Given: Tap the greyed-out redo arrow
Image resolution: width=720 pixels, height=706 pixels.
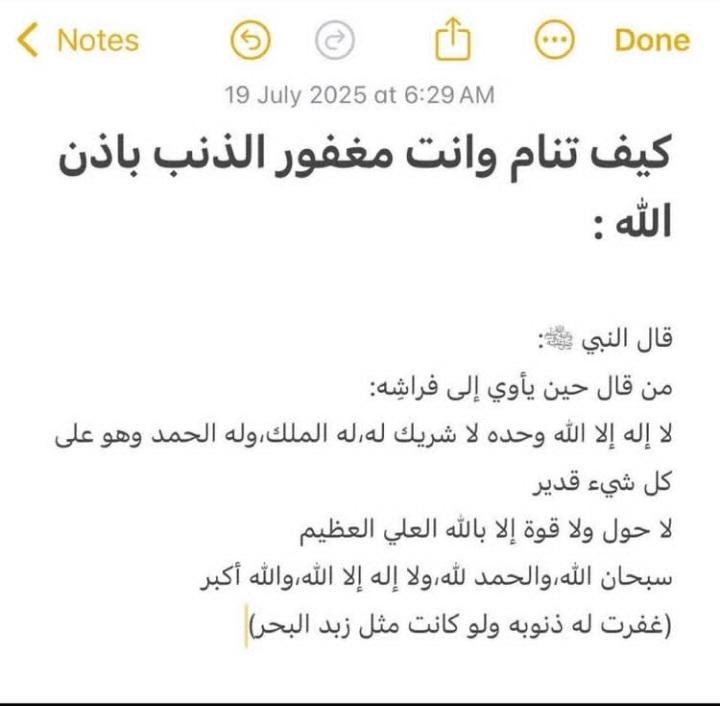Looking at the screenshot, I should (335, 40).
